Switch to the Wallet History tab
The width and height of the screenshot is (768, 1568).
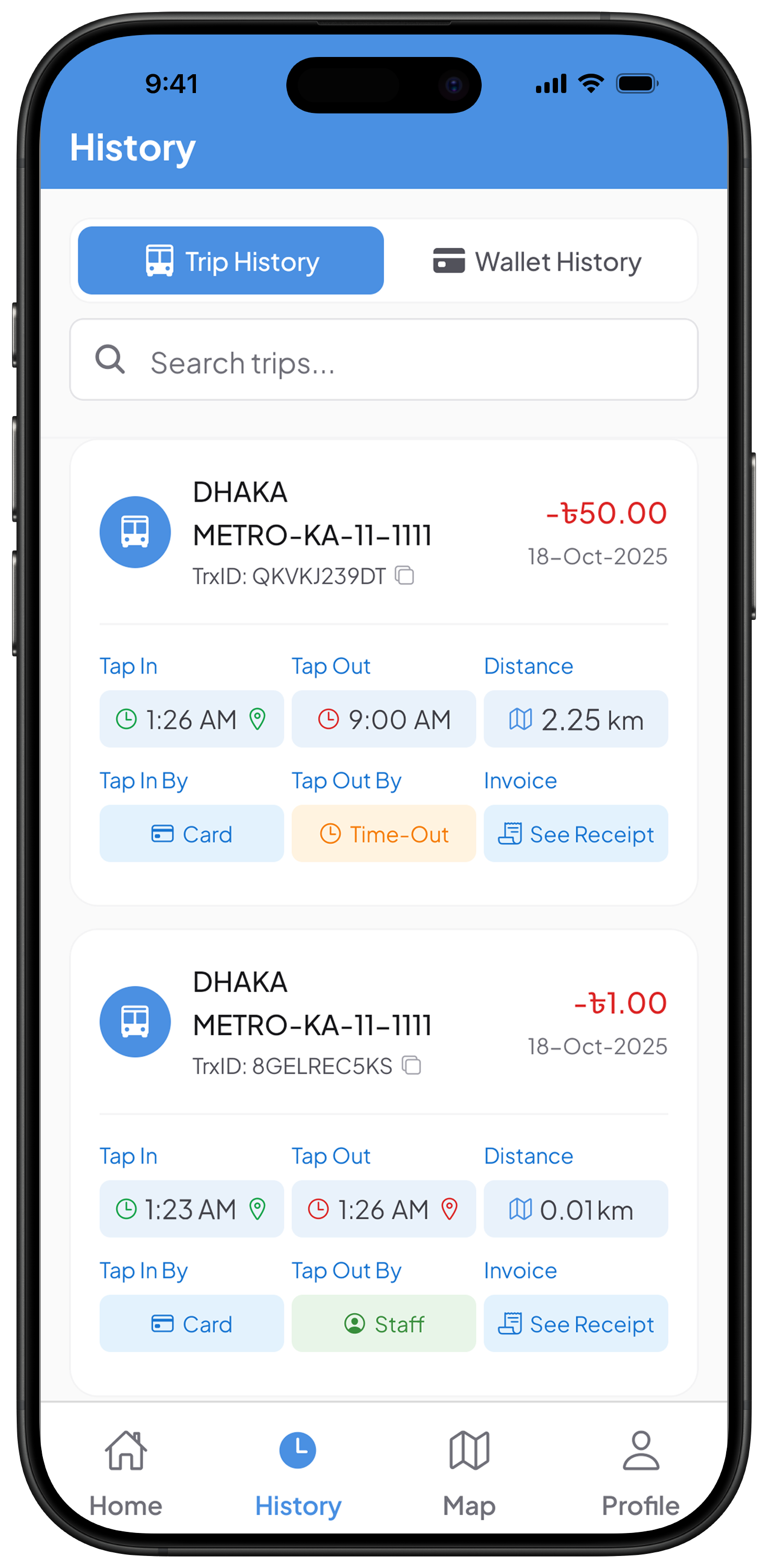click(538, 261)
